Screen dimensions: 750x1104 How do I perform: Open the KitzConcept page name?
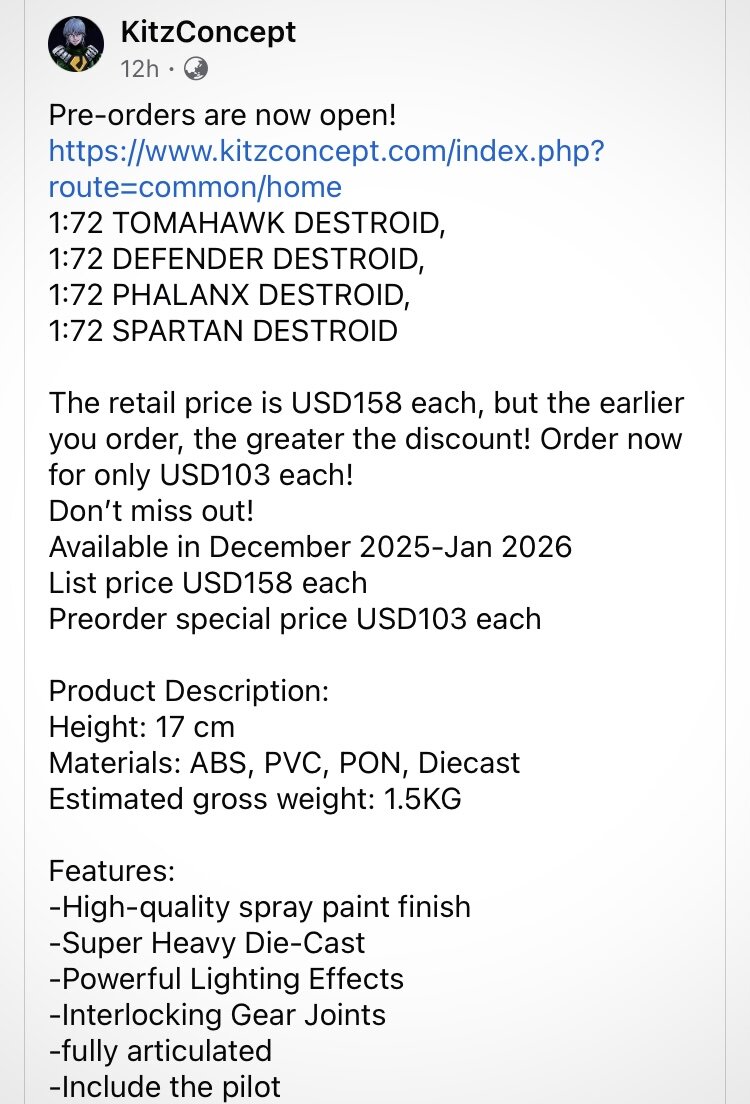tap(208, 32)
